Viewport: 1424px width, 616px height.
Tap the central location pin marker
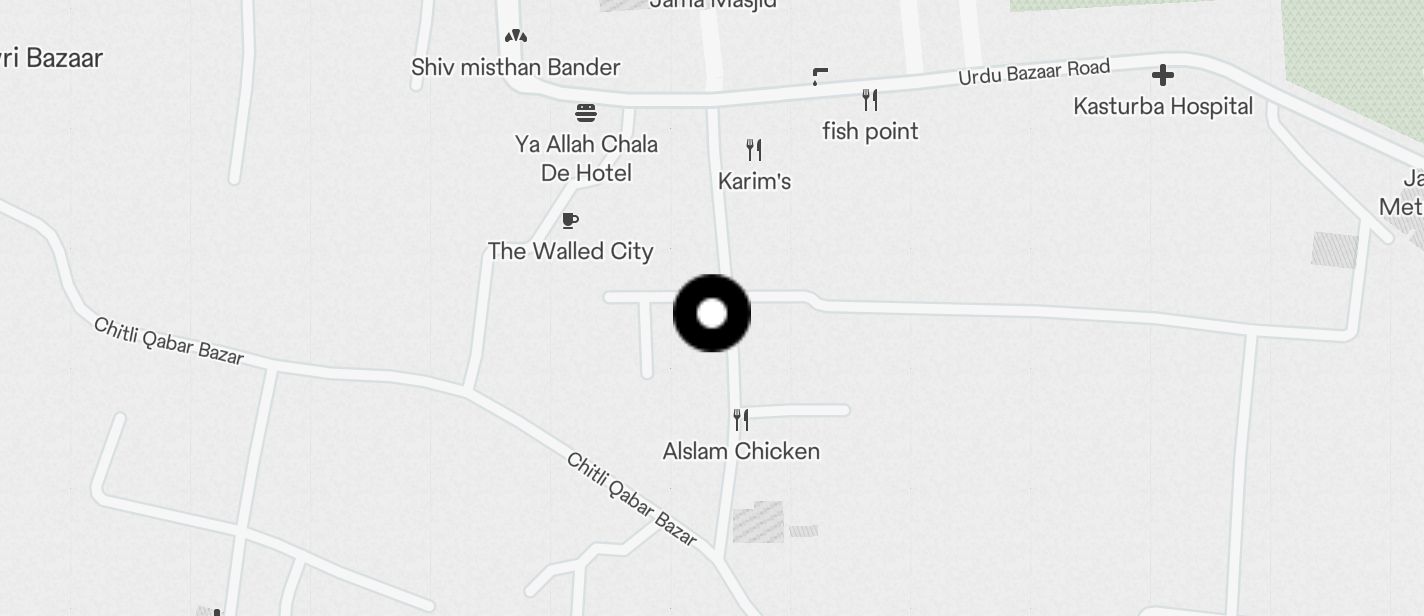pyautogui.click(x=711, y=313)
